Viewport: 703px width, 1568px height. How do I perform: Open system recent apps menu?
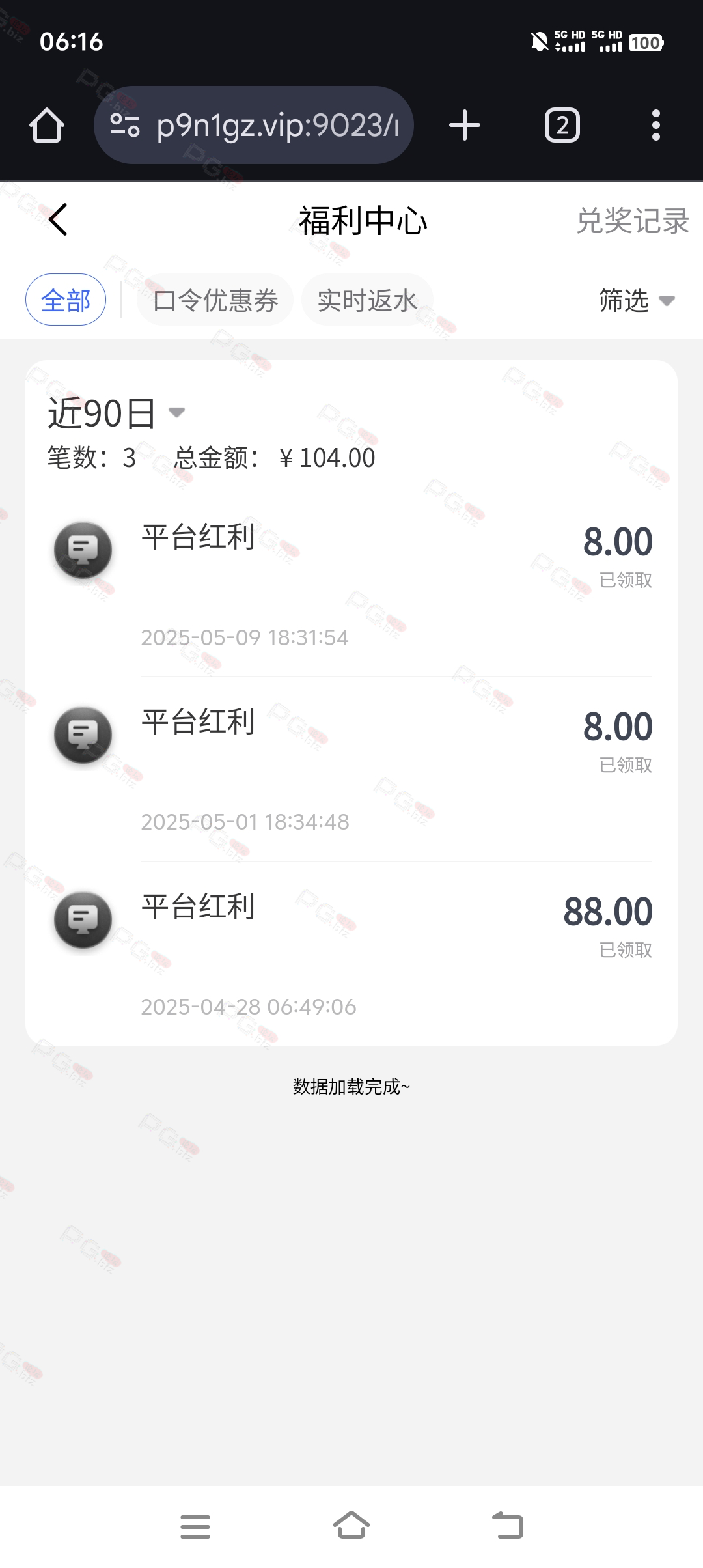pos(195,1526)
